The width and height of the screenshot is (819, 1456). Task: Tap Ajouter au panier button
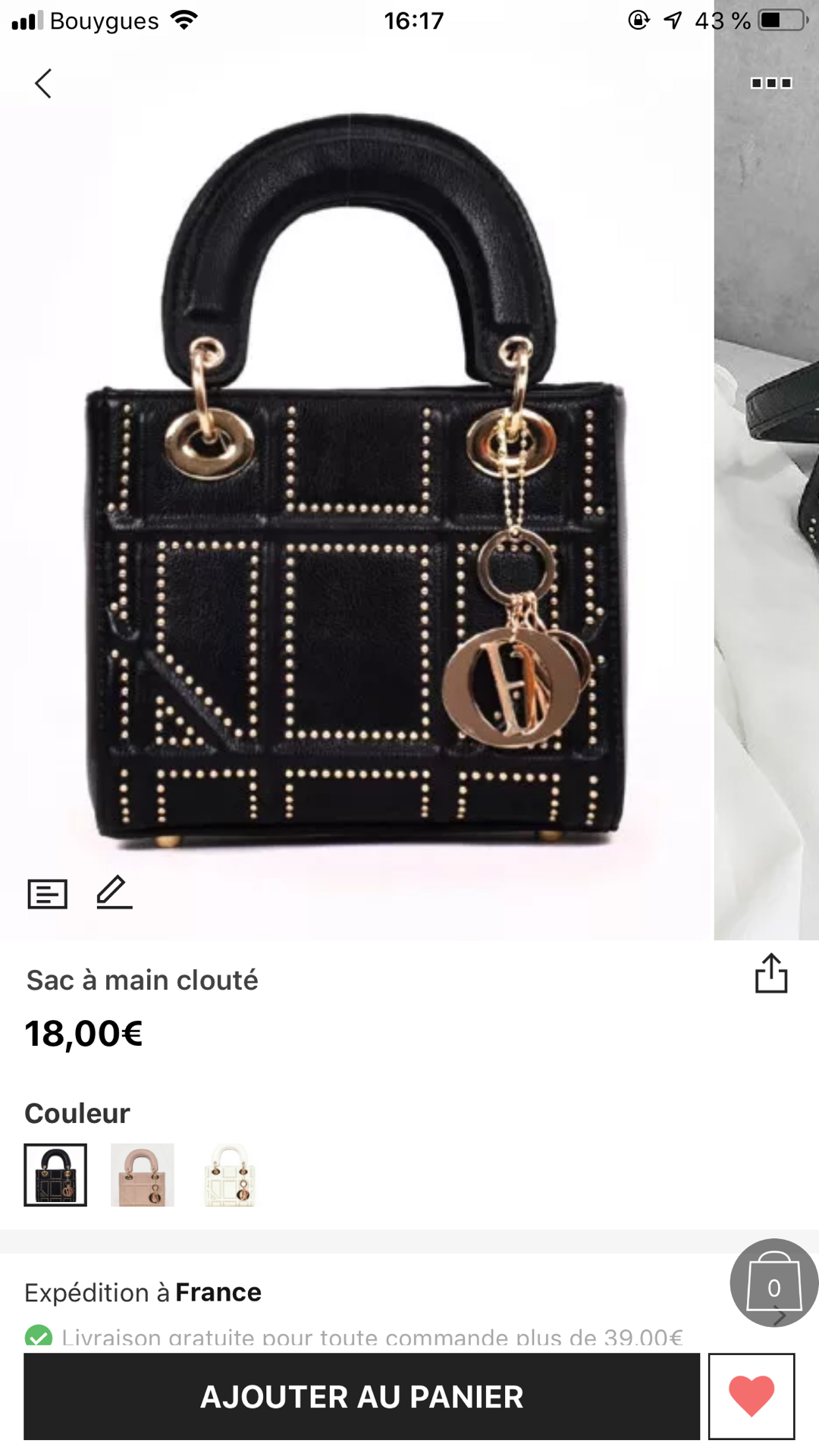point(362,1396)
